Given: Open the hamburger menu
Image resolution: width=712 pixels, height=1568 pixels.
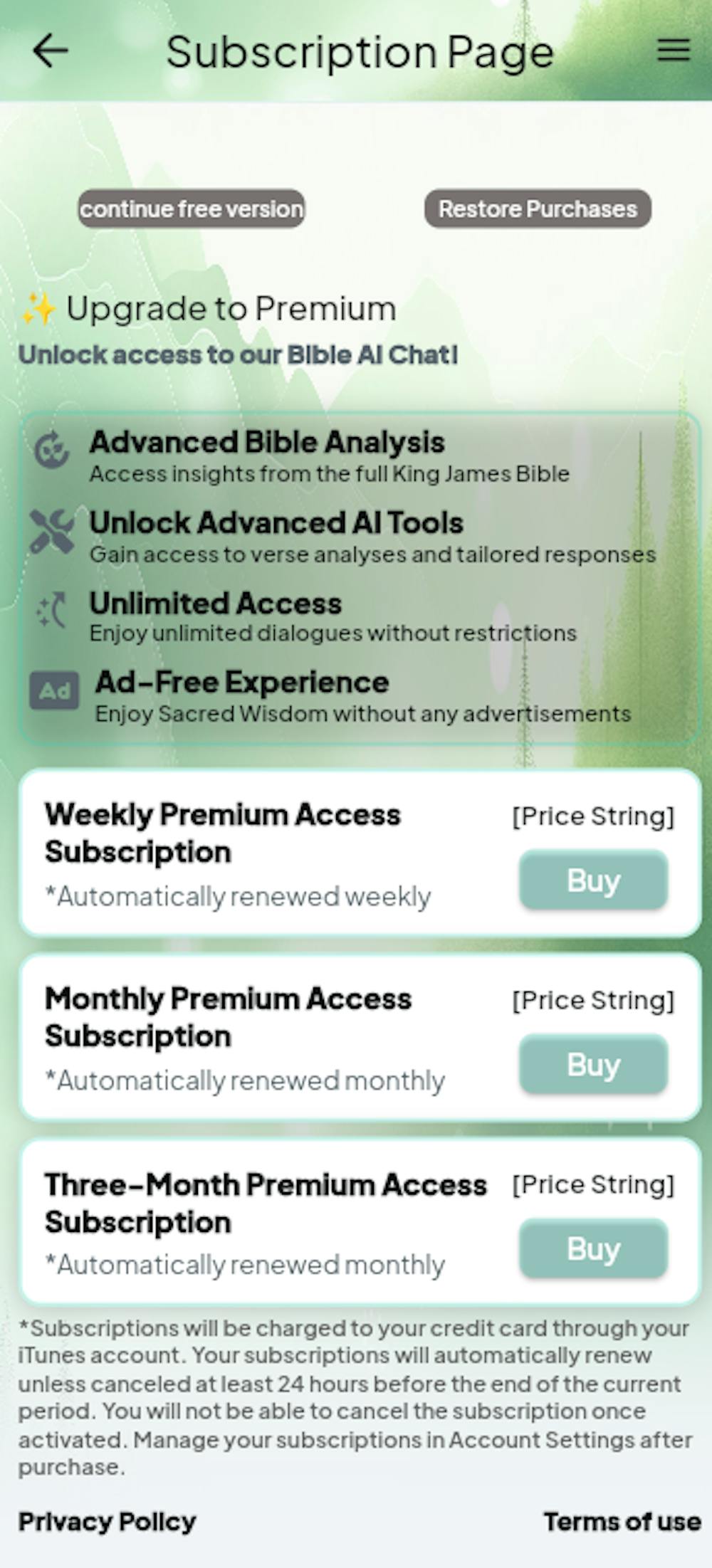Looking at the screenshot, I should 673,51.
